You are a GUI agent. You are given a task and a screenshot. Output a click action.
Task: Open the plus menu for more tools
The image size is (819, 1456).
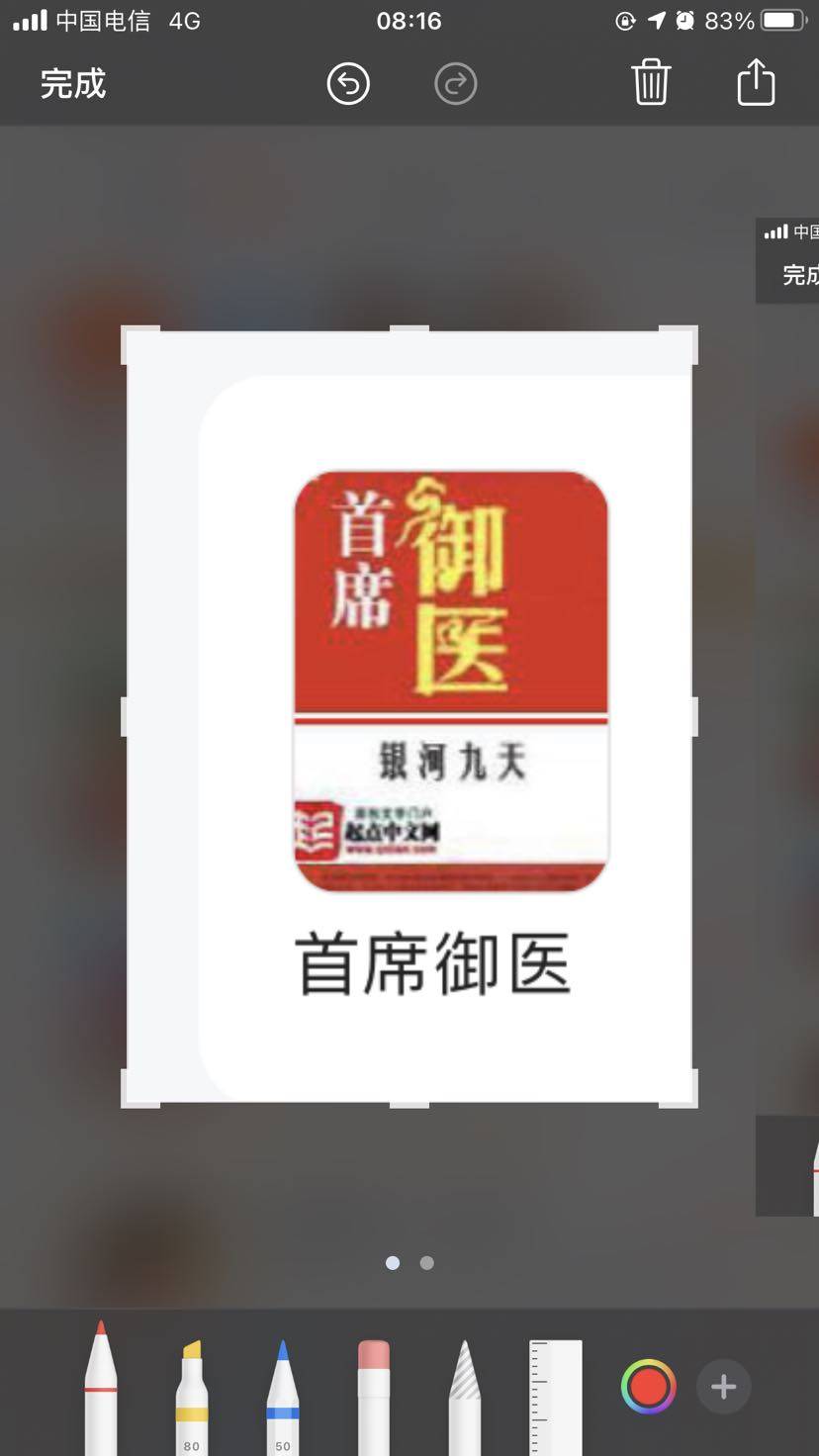724,1387
